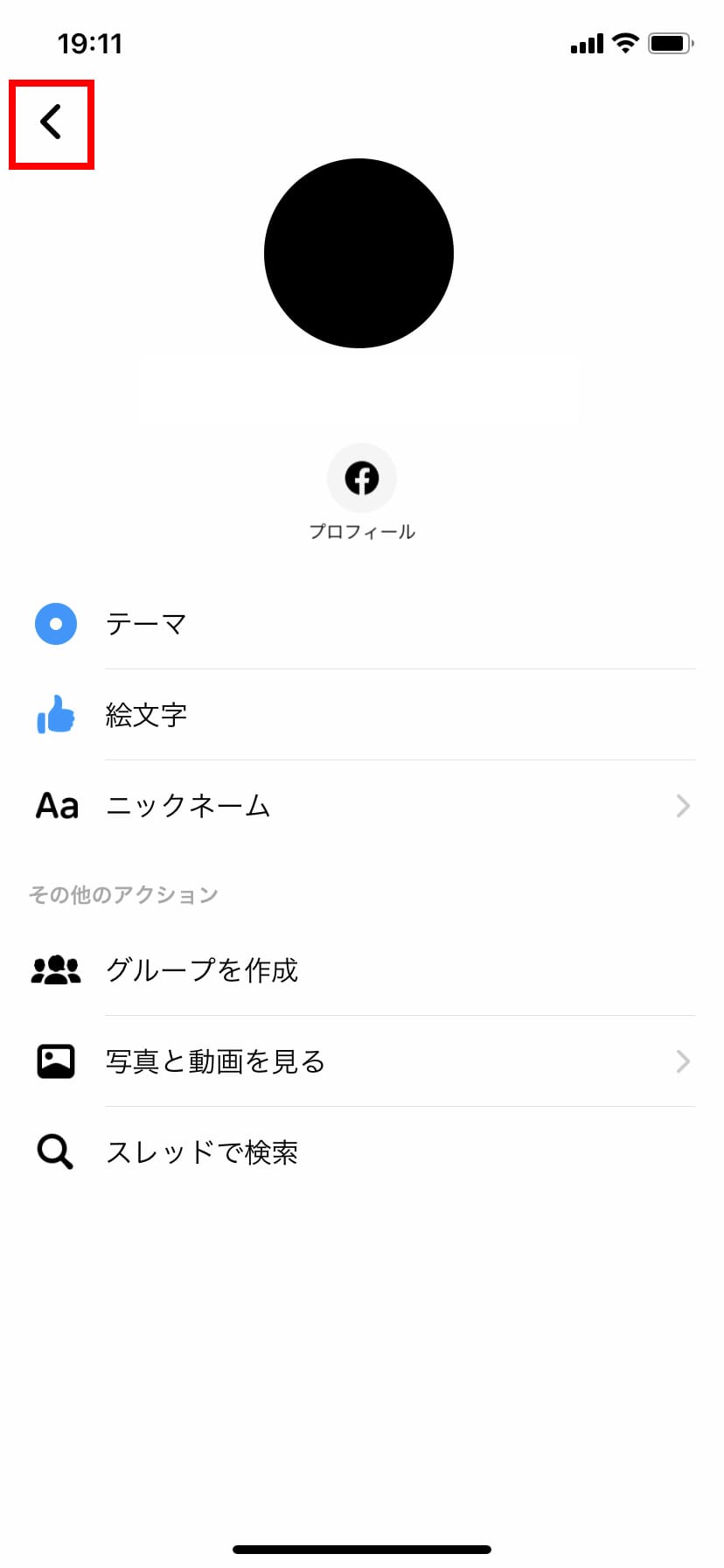Screen dimensions: 724x1568
Task: Open ニックネーム settings
Action: (188, 806)
